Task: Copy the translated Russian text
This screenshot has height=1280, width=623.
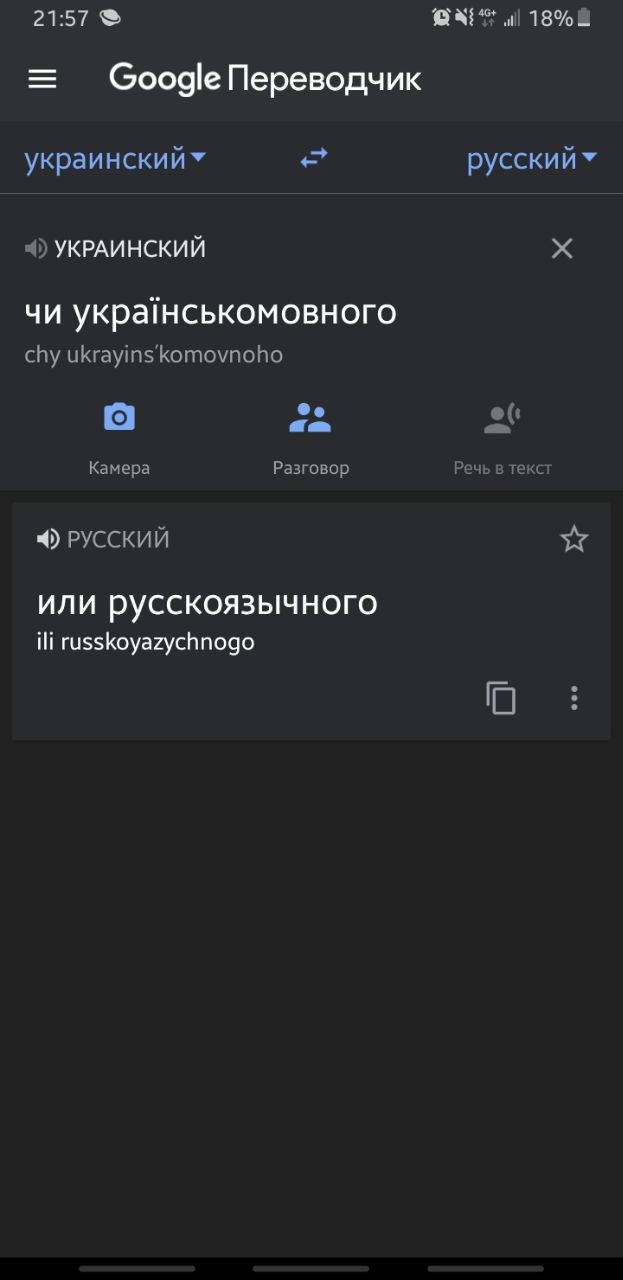Action: tap(501, 698)
